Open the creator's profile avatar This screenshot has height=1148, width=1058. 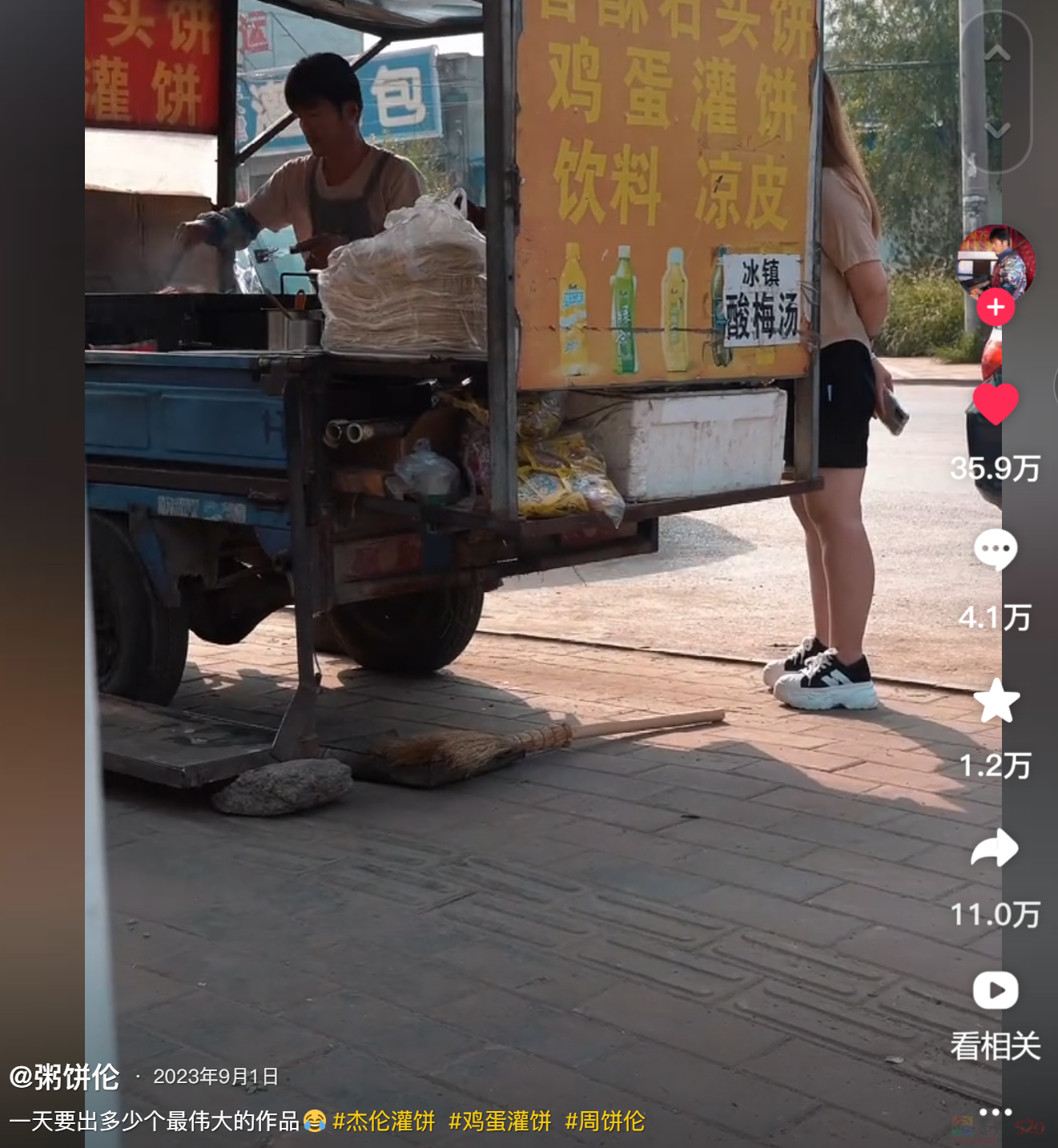click(996, 262)
